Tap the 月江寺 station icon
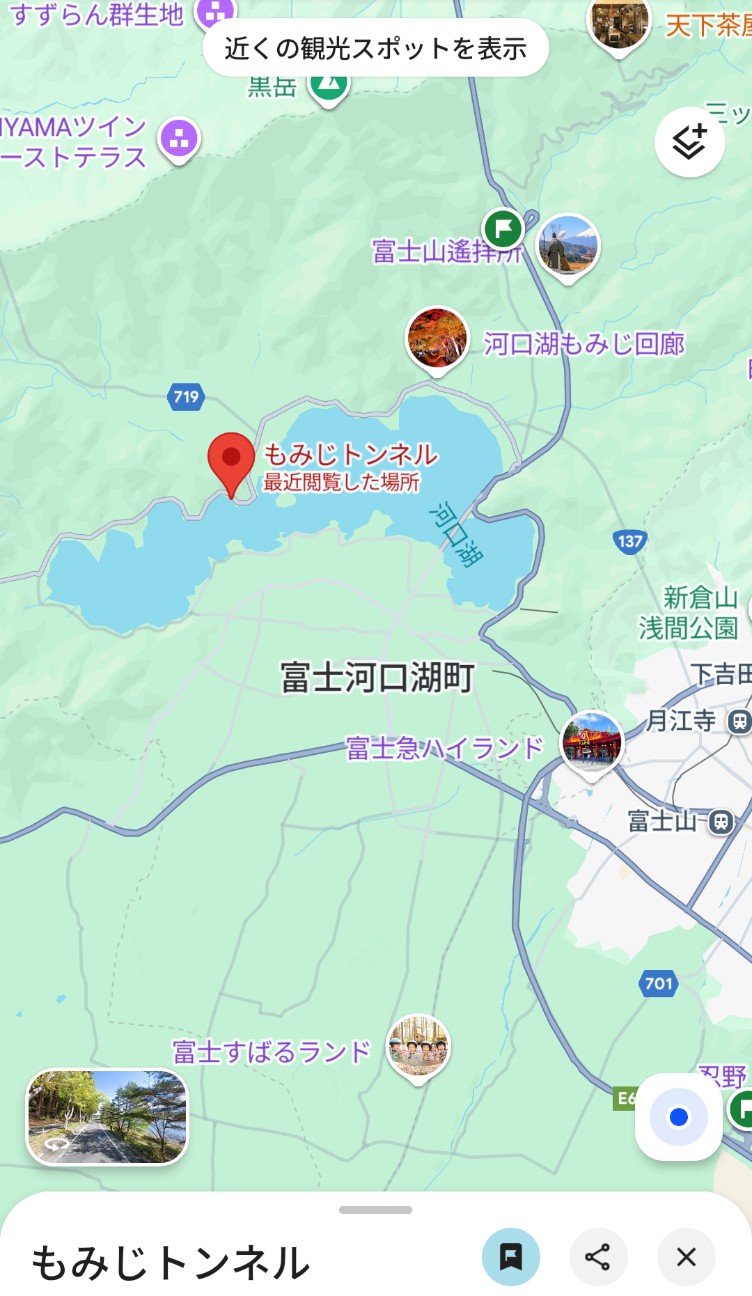The height and width of the screenshot is (1296, 752). click(737, 722)
